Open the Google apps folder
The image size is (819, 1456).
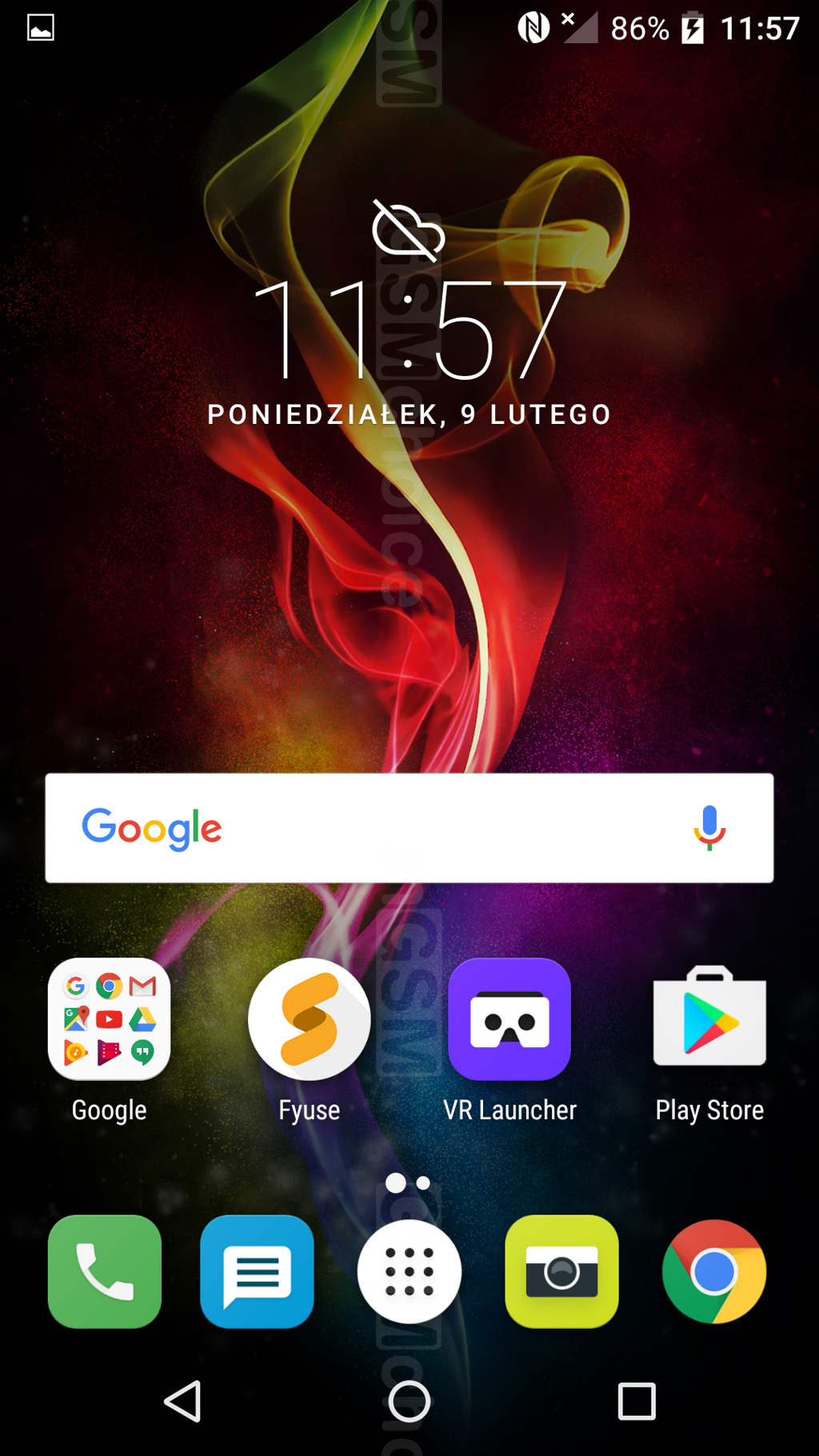(109, 1020)
